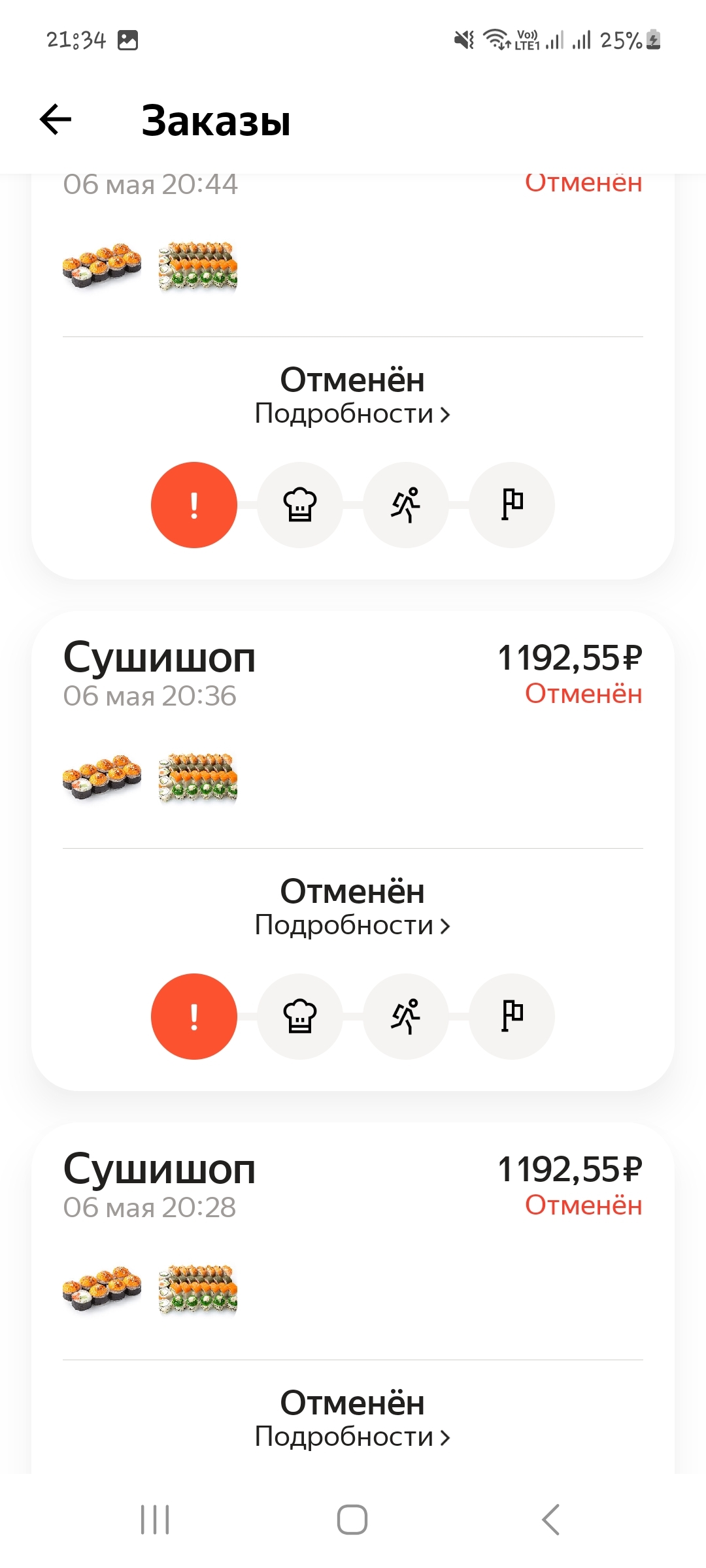Open the Сушишоп order from 20:36

point(159,658)
